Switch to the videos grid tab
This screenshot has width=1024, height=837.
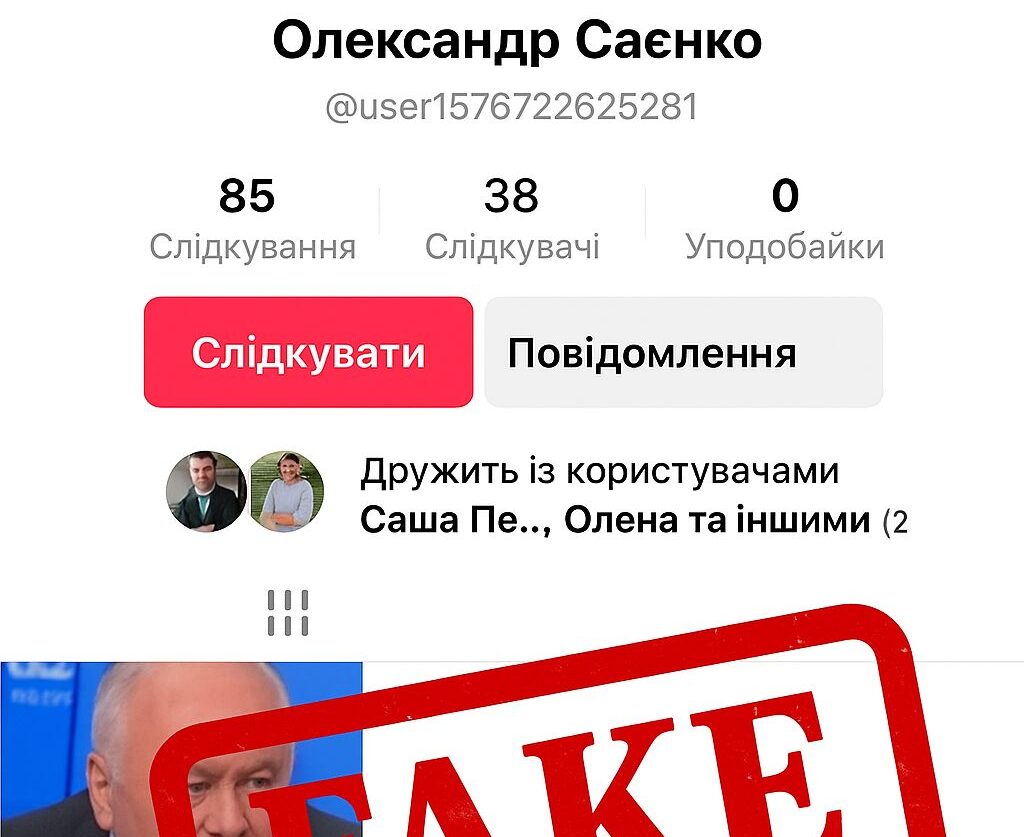(288, 613)
